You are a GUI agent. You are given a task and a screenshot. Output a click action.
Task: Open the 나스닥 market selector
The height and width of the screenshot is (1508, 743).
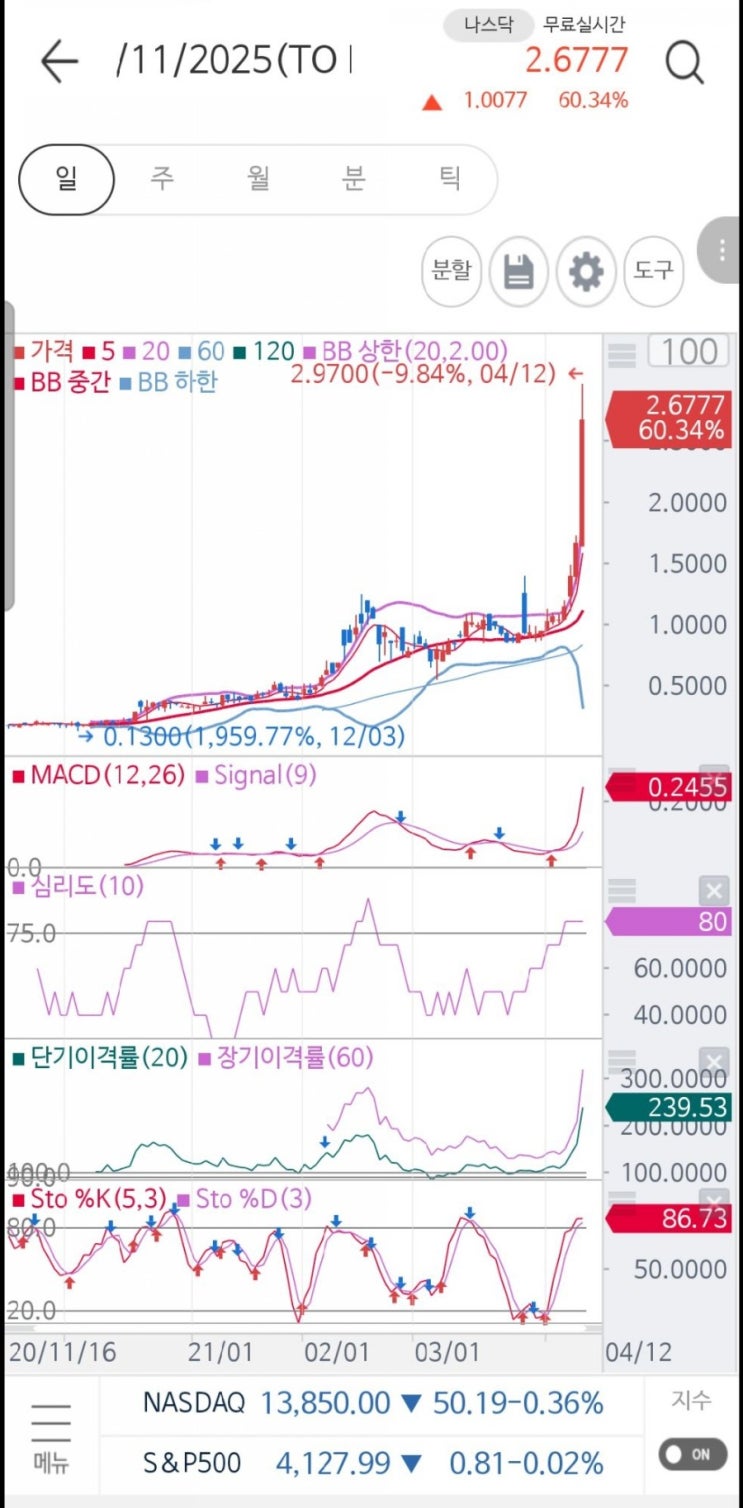[x=489, y=25]
